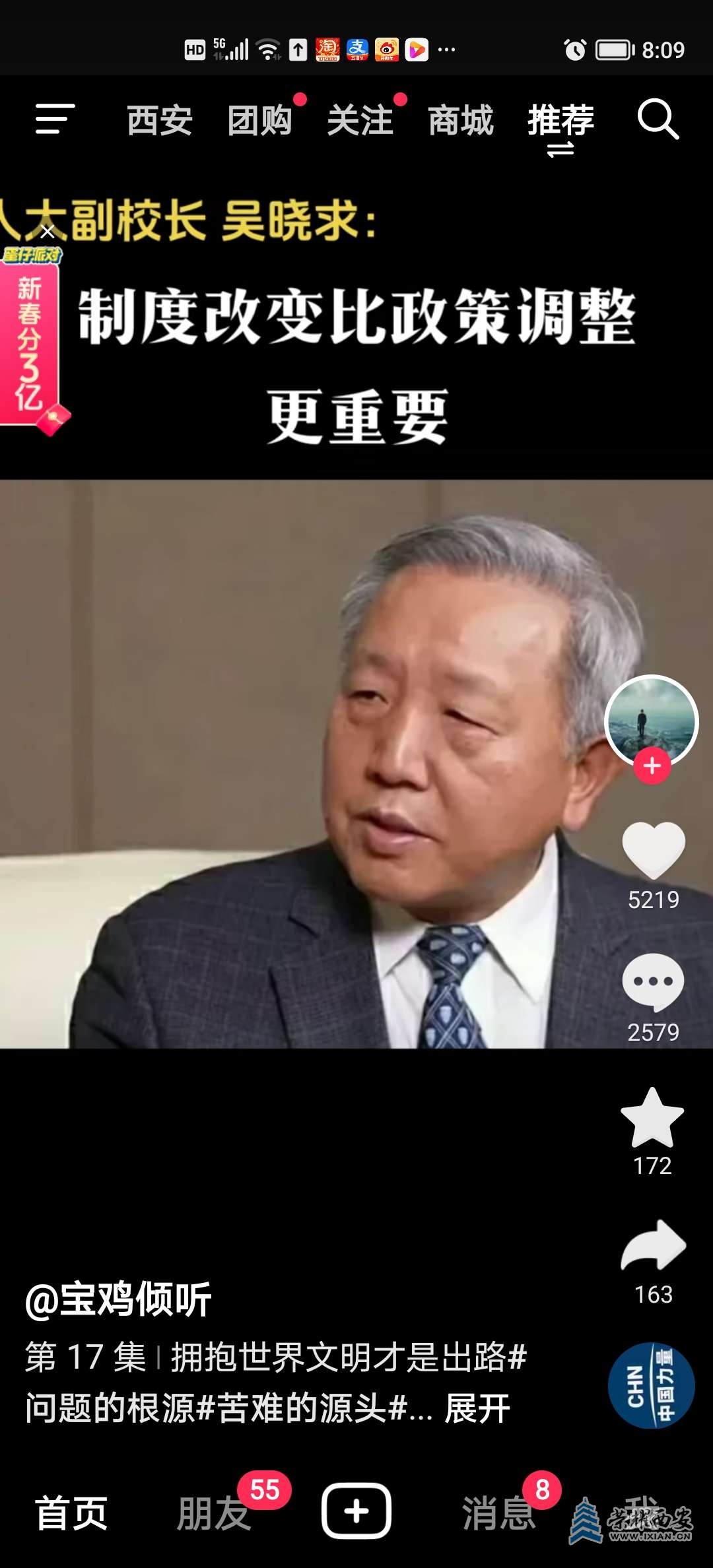Open the comments bubble
This screenshot has height=1568, width=713.
click(653, 982)
